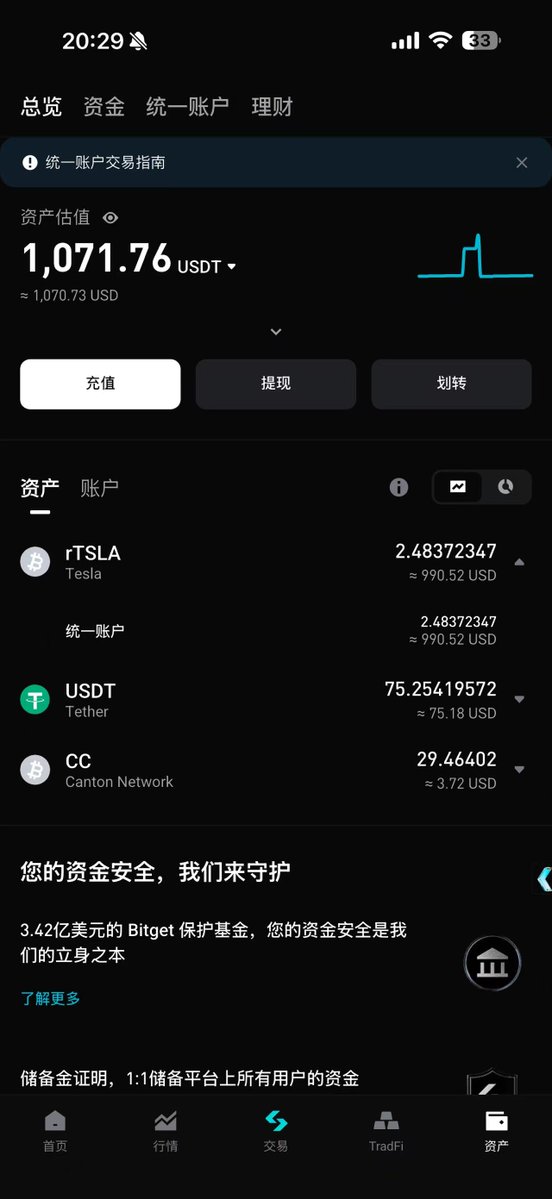Viewport: 552px width, 1199px height.
Task: Open the 行情 markets tab
Action: pos(165,1132)
